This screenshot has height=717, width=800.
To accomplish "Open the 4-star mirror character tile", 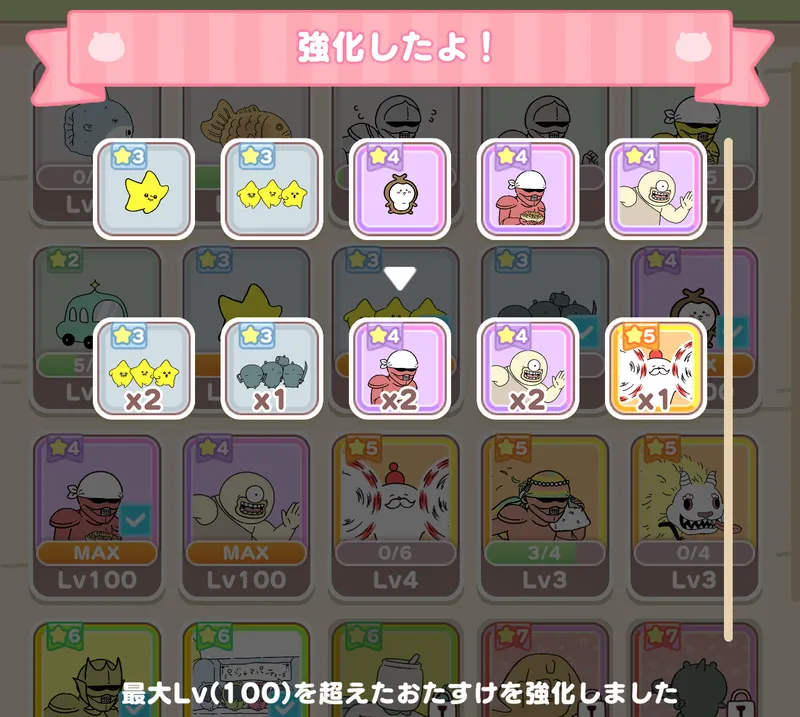I will (x=399, y=188).
